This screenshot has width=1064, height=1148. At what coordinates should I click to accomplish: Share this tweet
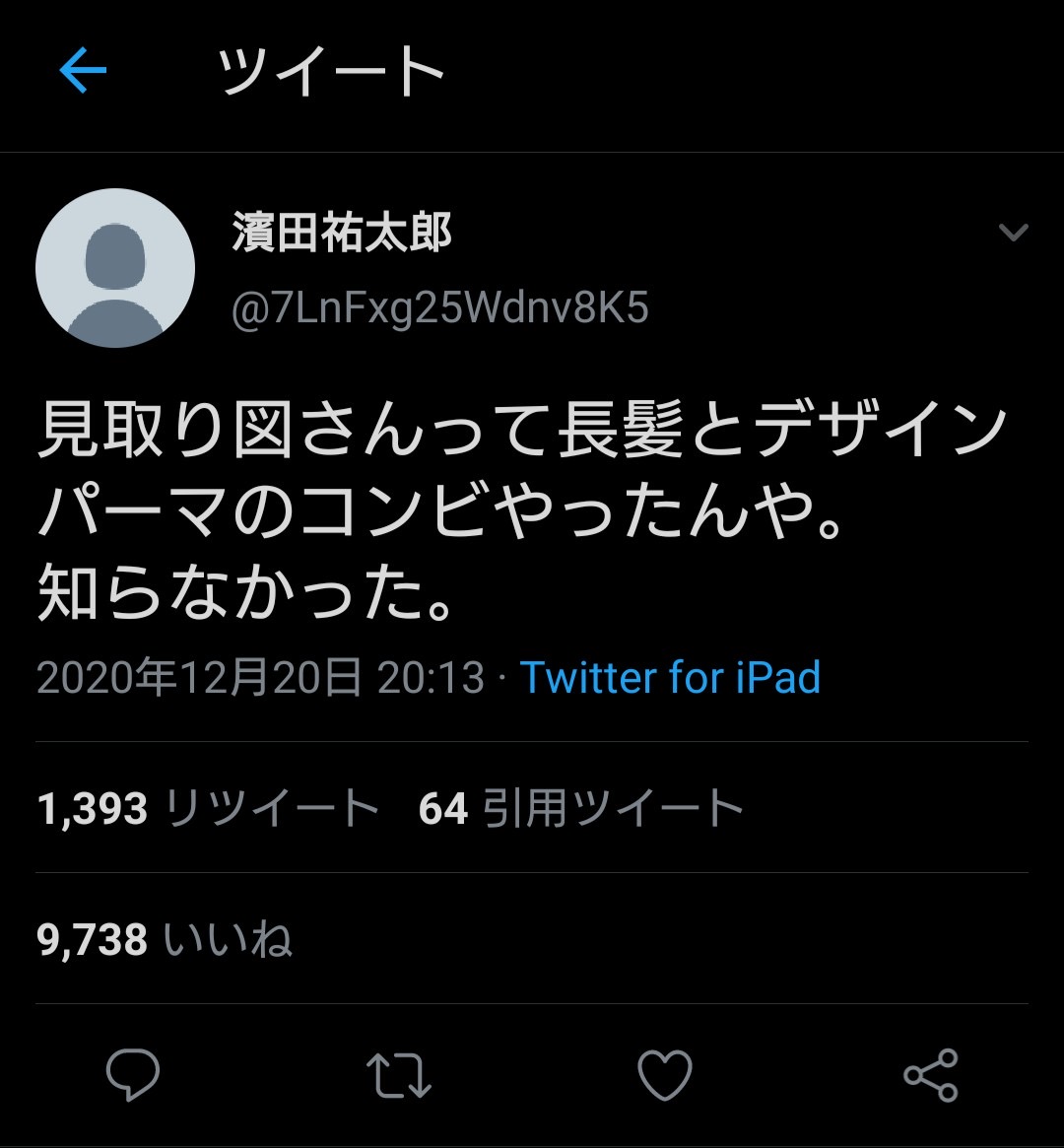click(931, 1075)
